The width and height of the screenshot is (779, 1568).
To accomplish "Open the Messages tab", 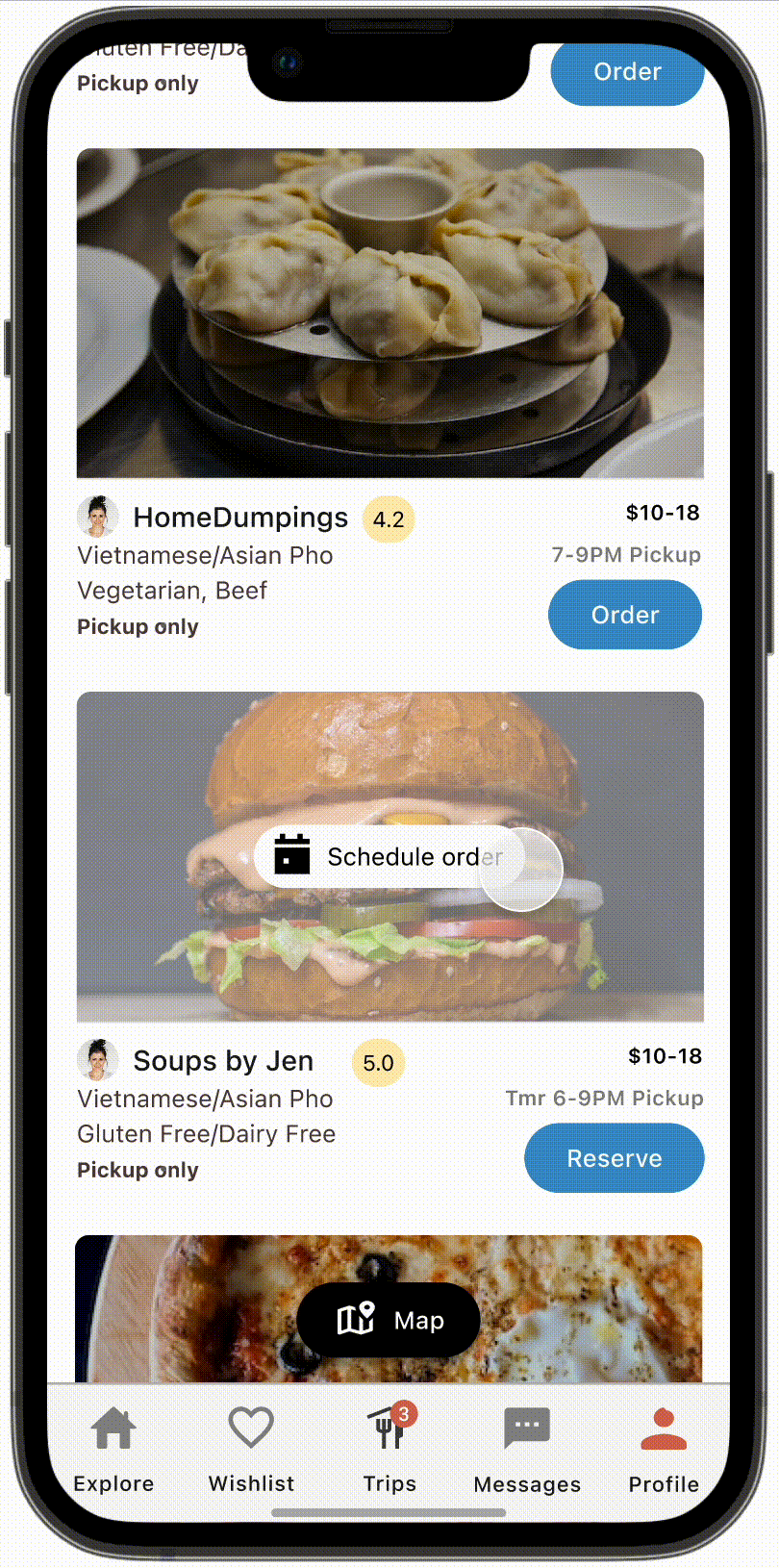I will click(527, 1449).
